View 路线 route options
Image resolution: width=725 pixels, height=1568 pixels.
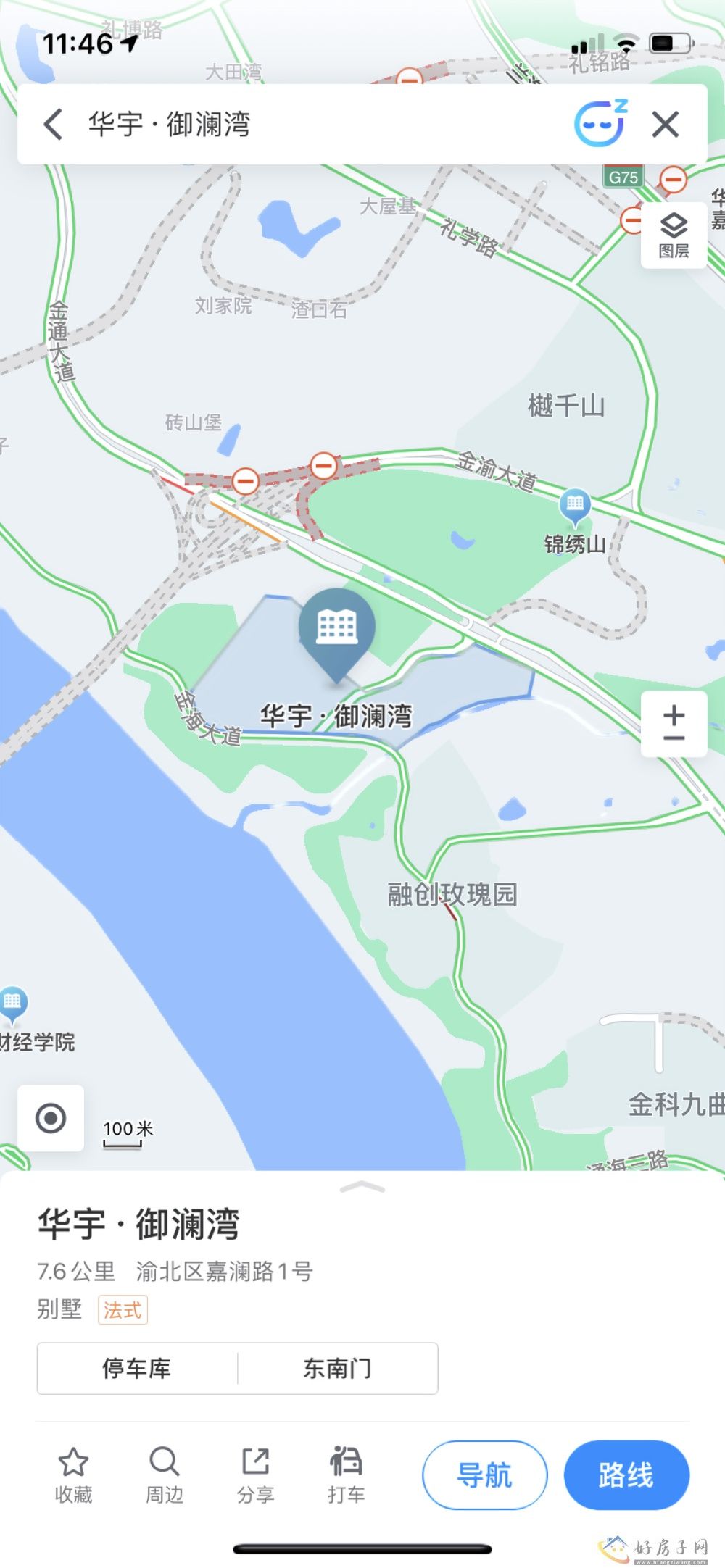click(626, 1475)
